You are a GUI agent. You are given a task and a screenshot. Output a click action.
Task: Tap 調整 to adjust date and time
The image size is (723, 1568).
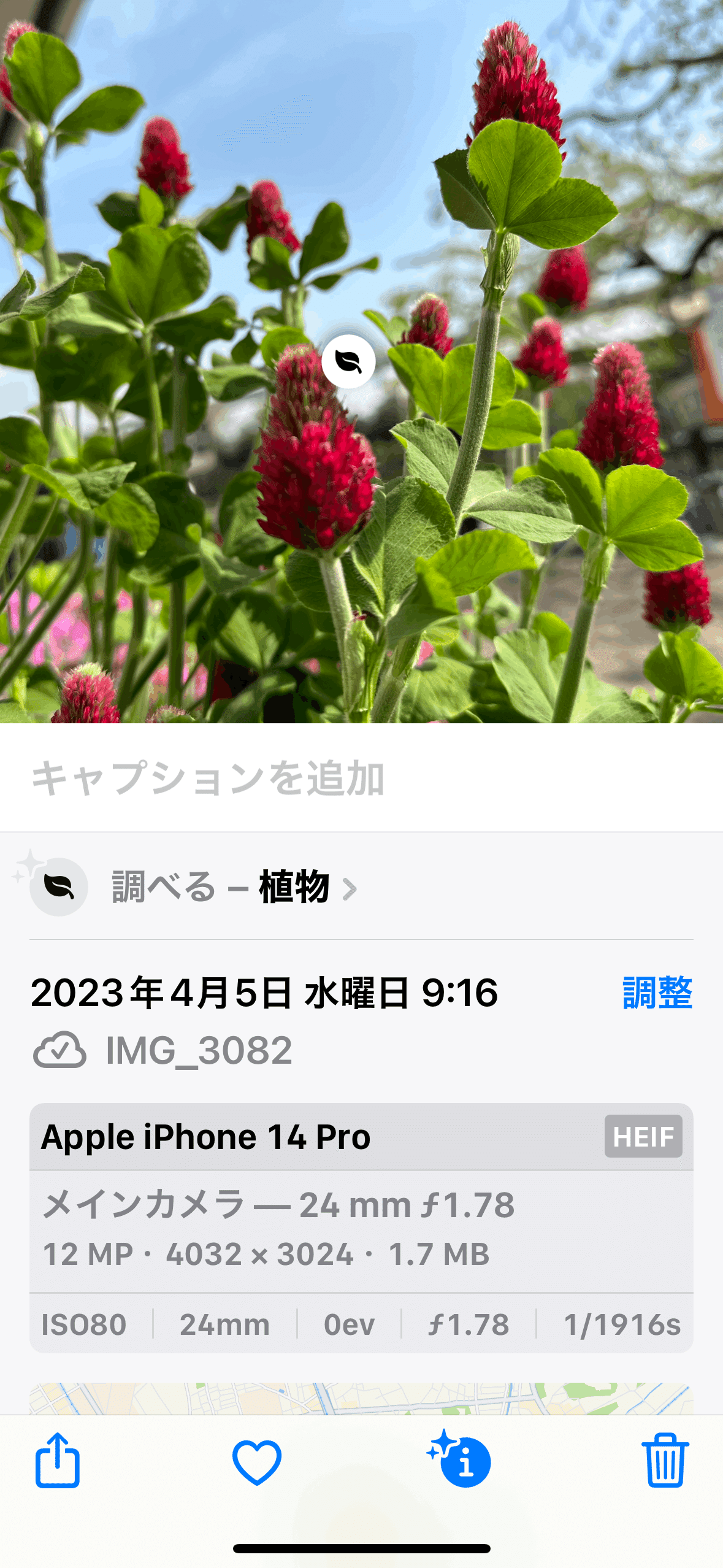click(657, 993)
